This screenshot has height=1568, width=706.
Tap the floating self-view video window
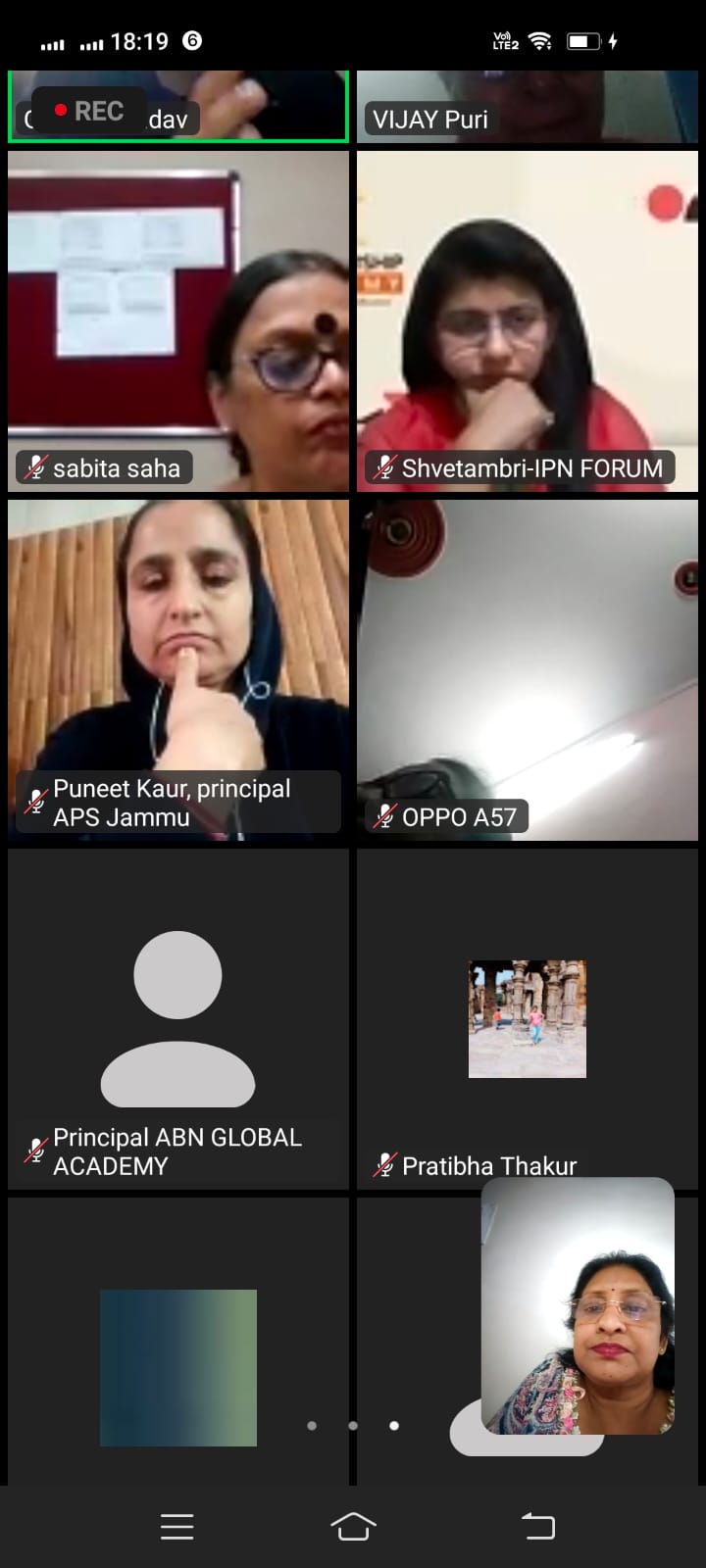pyautogui.click(x=578, y=1305)
